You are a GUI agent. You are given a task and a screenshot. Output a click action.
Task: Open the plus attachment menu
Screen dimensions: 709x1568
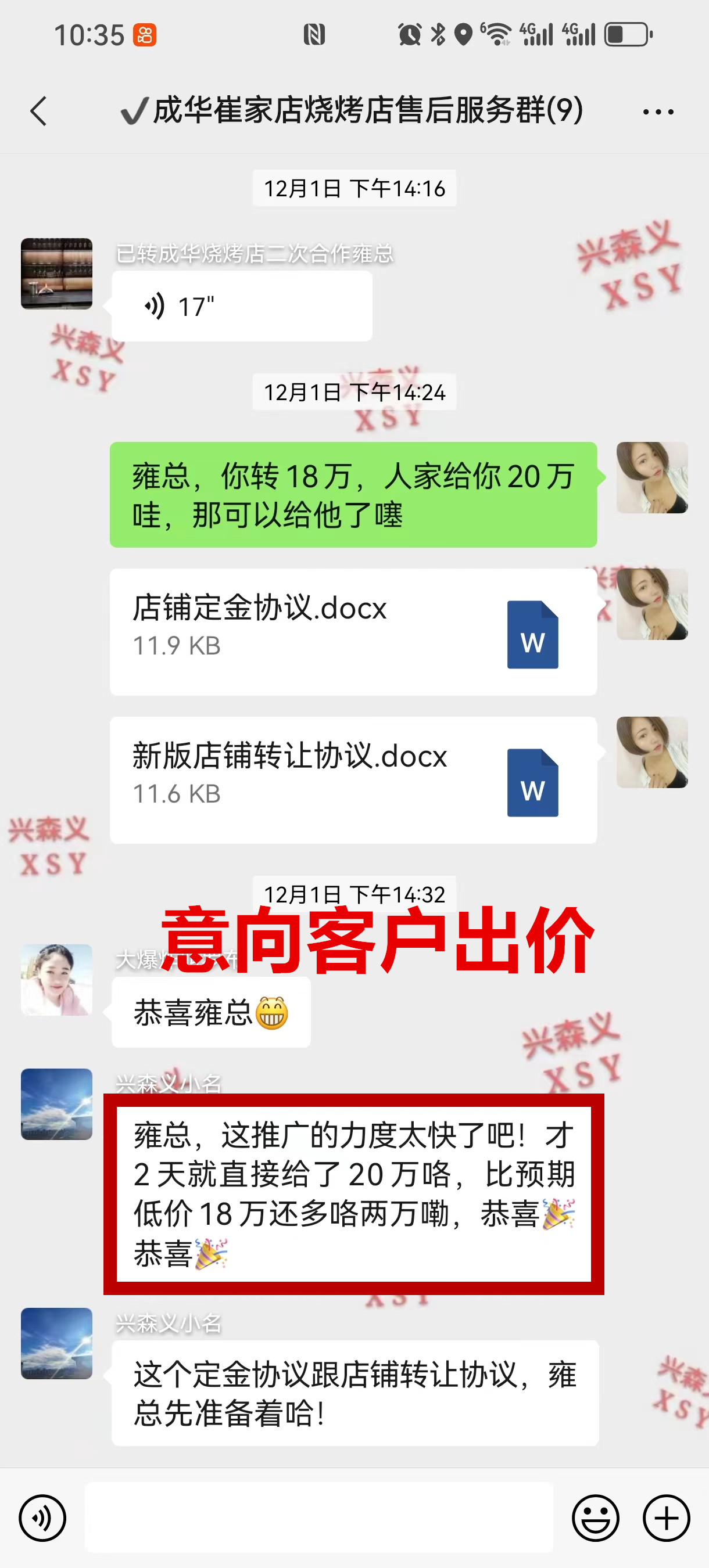pos(666,1517)
